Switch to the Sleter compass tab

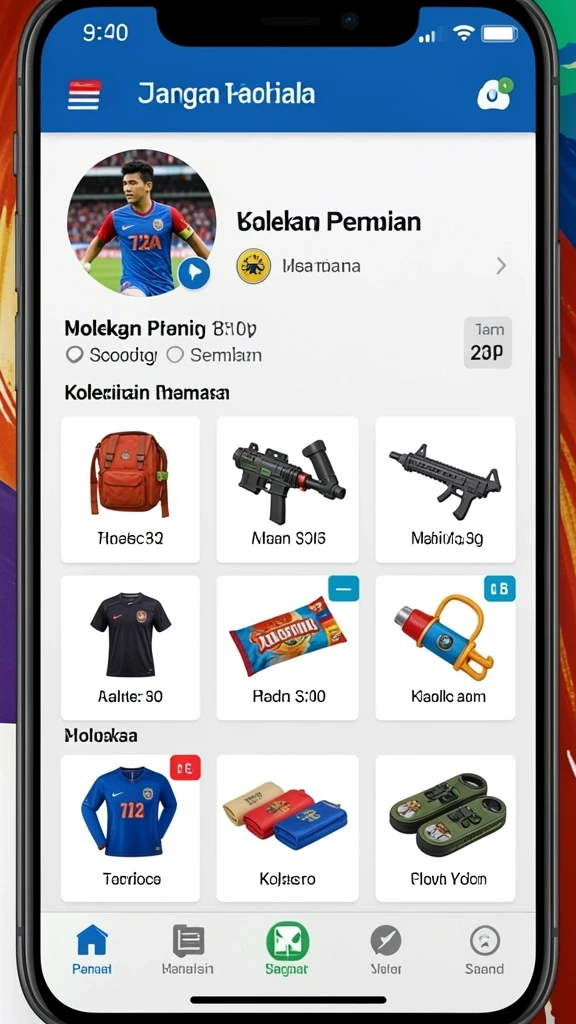pyautogui.click(x=386, y=950)
